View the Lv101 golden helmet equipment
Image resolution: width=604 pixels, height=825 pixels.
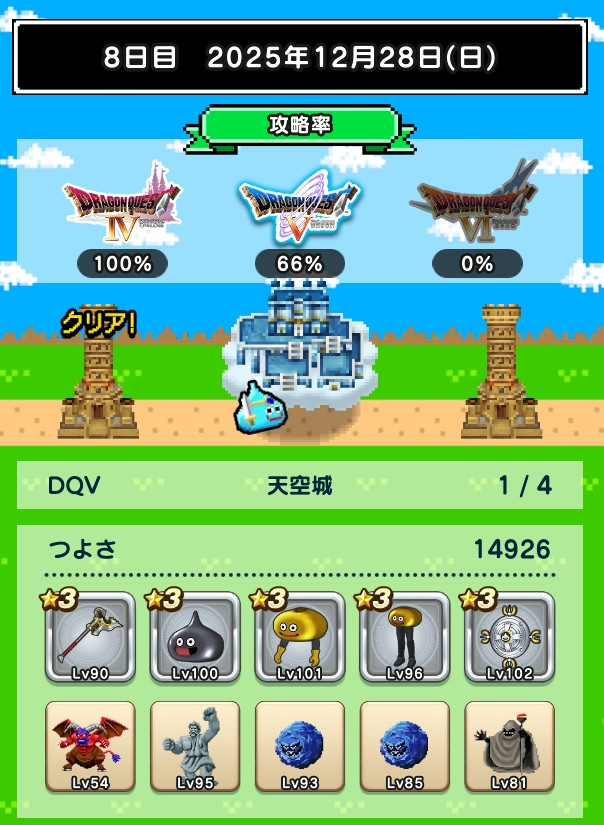[x=300, y=637]
